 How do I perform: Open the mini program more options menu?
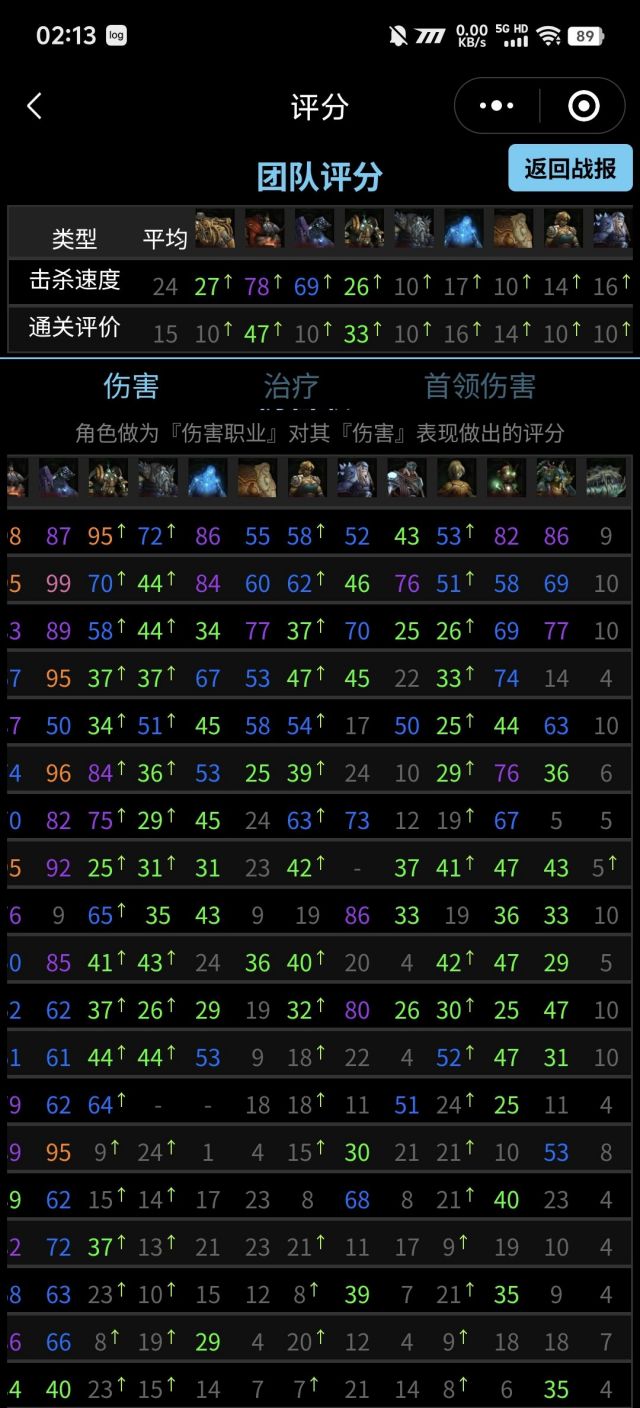pyautogui.click(x=497, y=106)
